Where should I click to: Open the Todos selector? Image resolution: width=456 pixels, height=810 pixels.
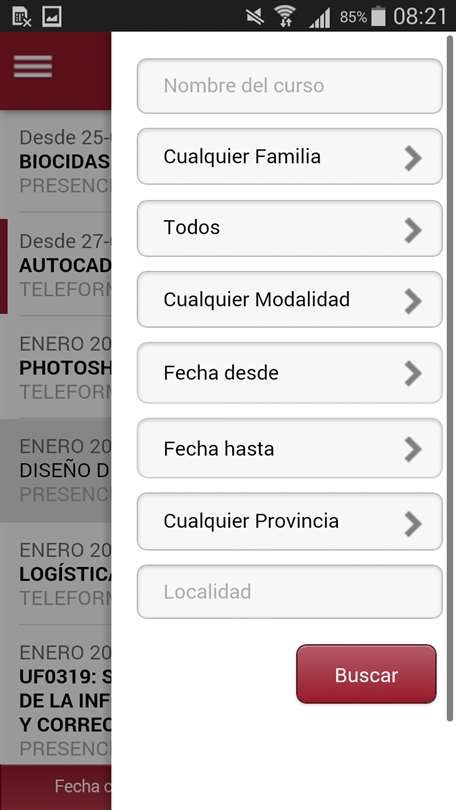tap(289, 228)
